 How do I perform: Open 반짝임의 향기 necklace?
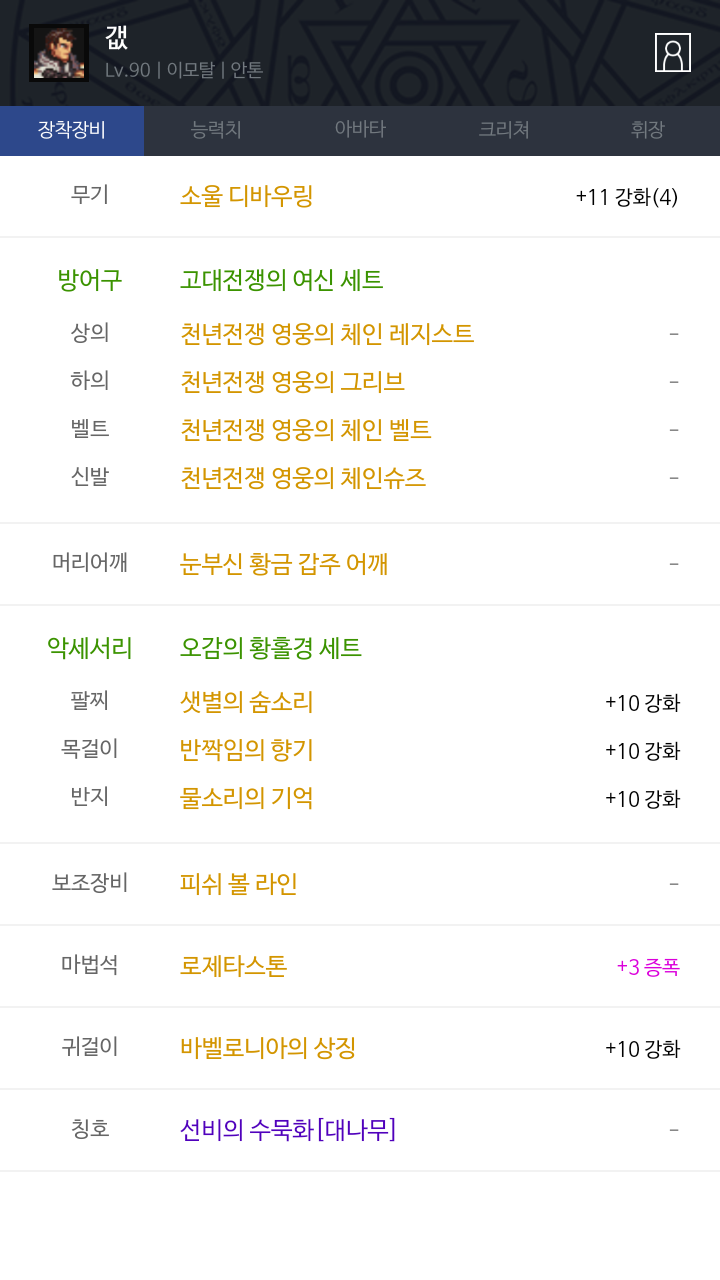coord(246,750)
